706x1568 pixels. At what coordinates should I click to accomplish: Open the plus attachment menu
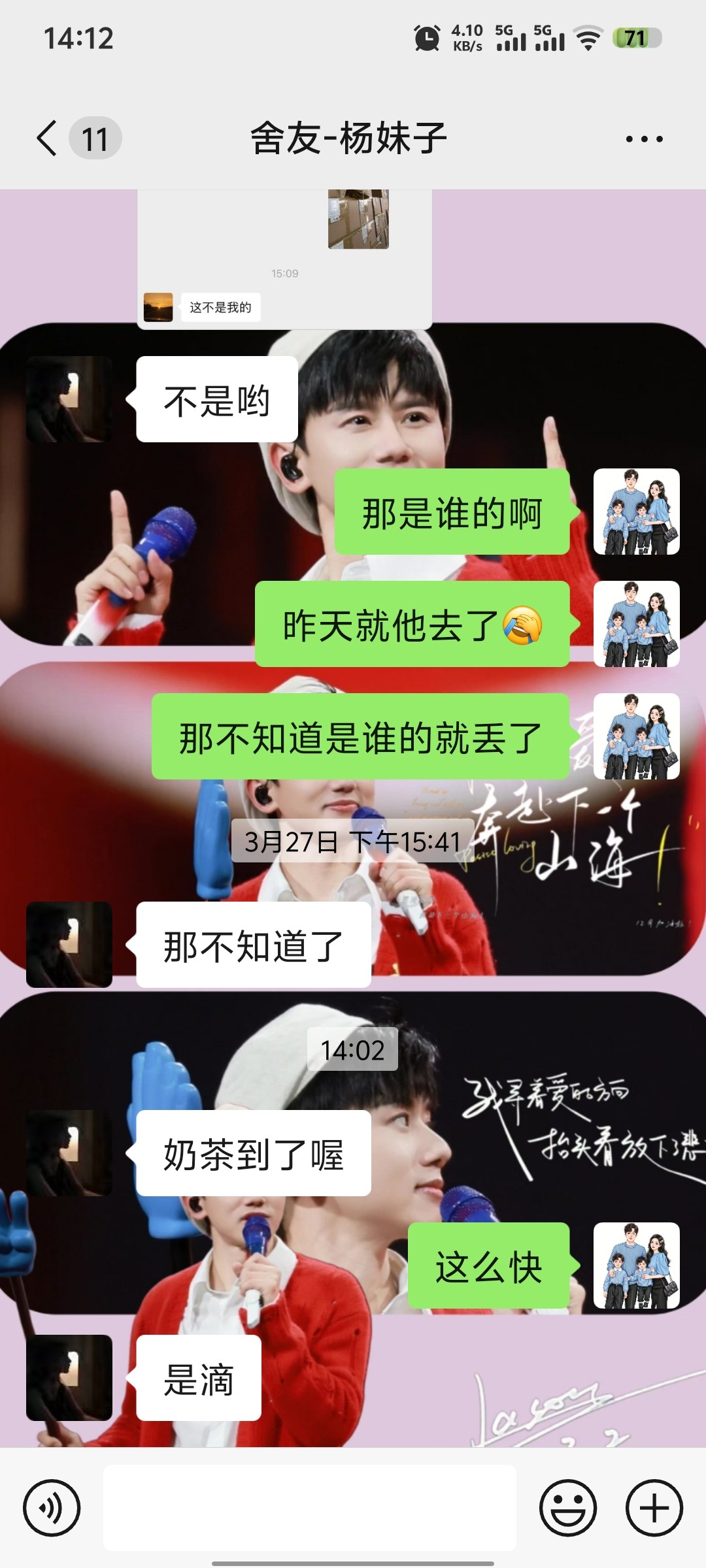click(654, 1508)
